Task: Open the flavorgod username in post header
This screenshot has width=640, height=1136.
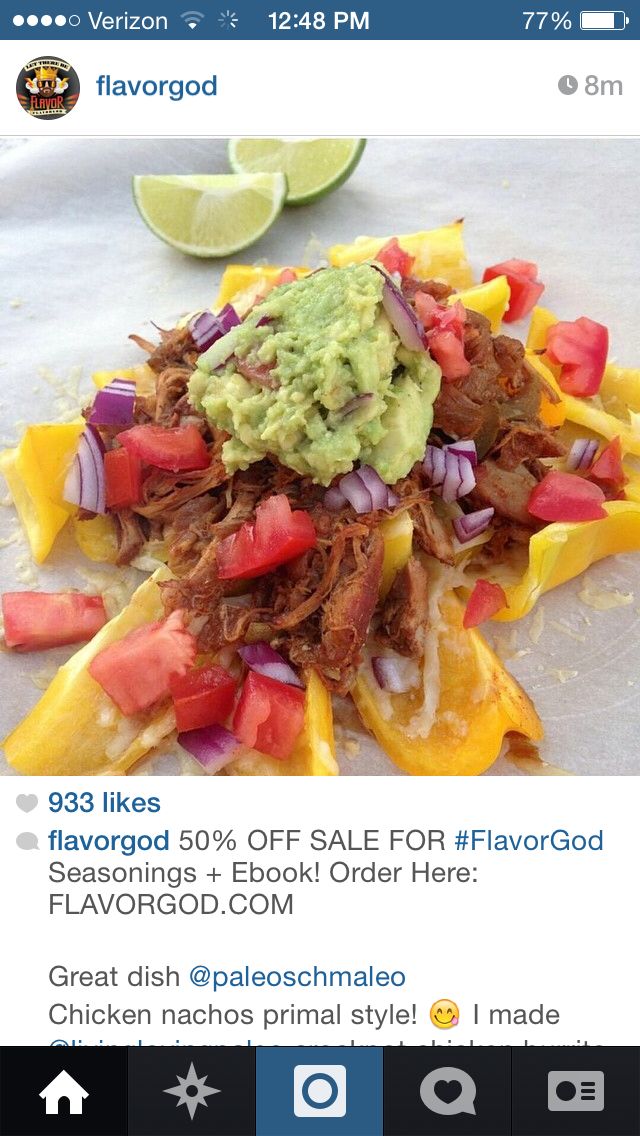Action: point(156,87)
